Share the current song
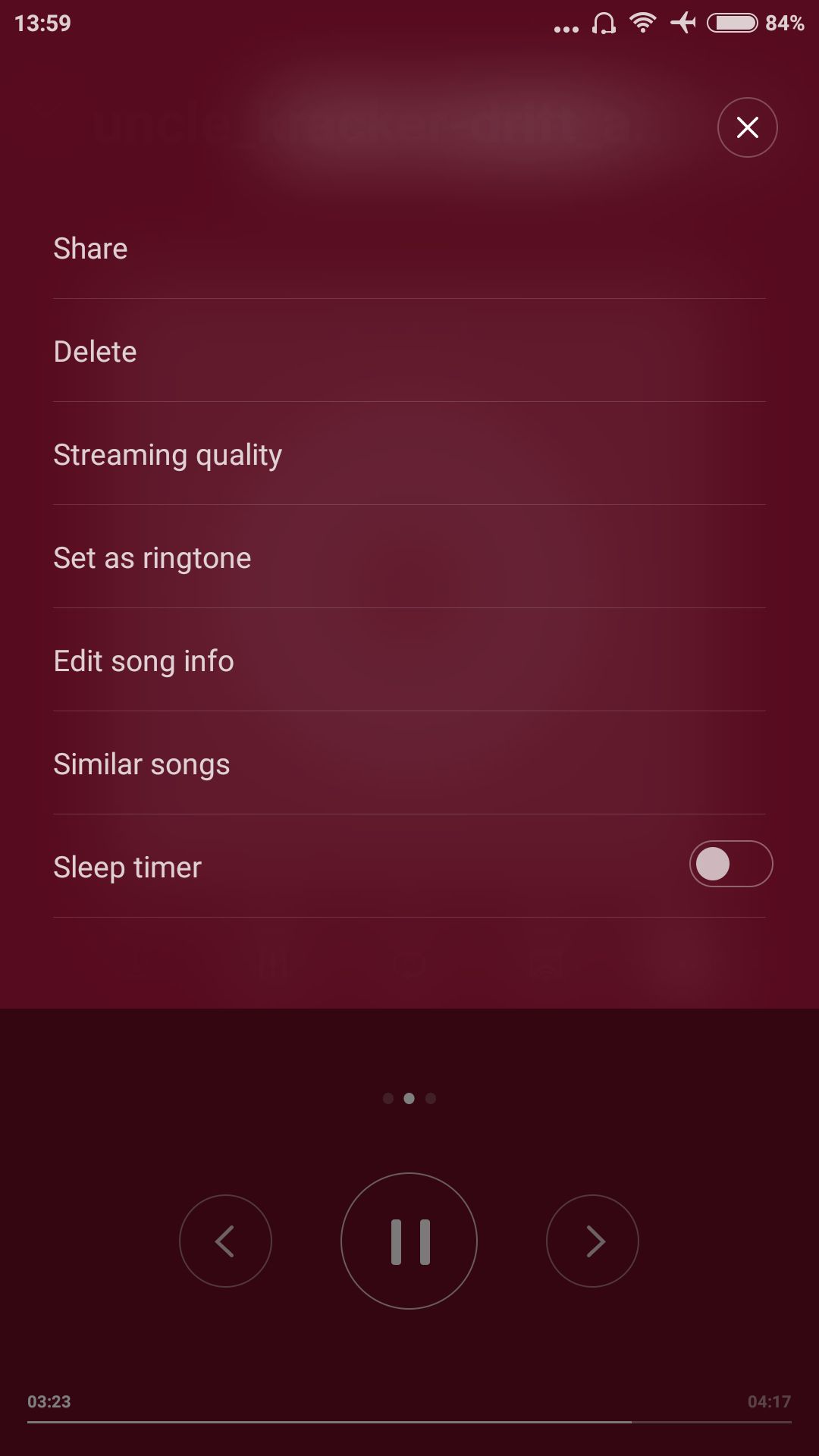Screen dimensions: 819x1456 [x=91, y=249]
